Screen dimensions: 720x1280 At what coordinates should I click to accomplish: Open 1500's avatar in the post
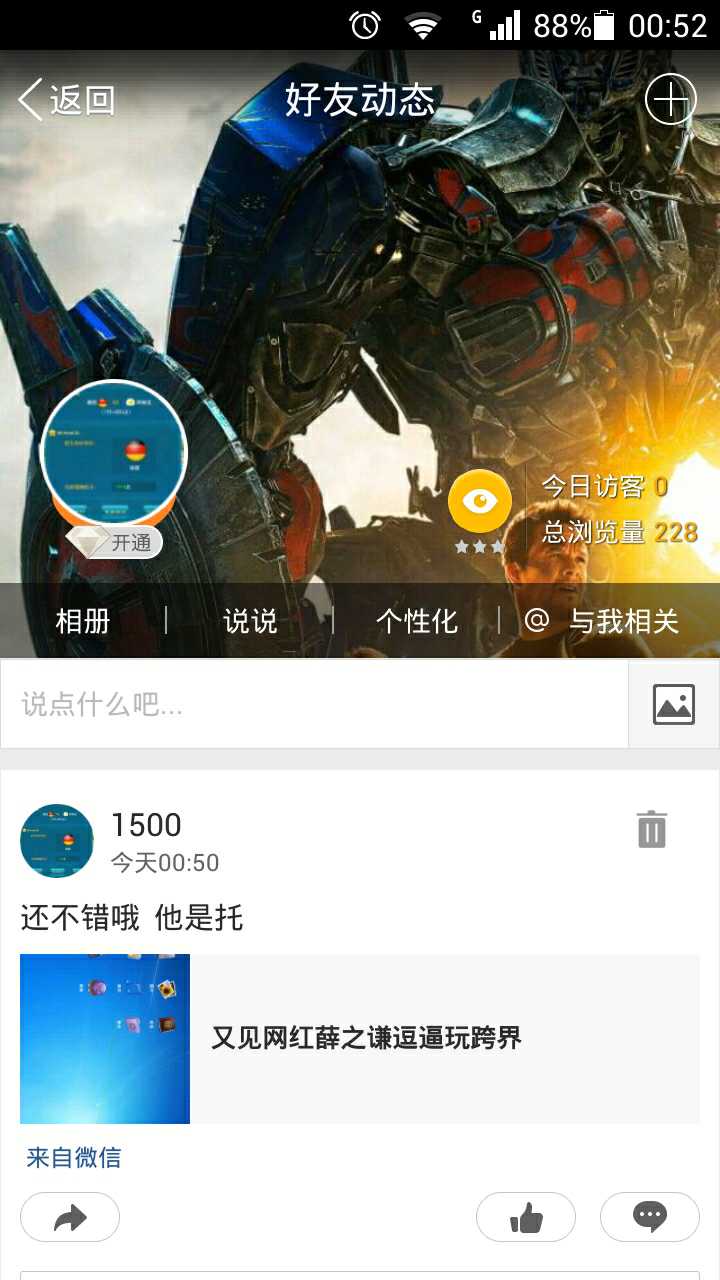coord(57,841)
